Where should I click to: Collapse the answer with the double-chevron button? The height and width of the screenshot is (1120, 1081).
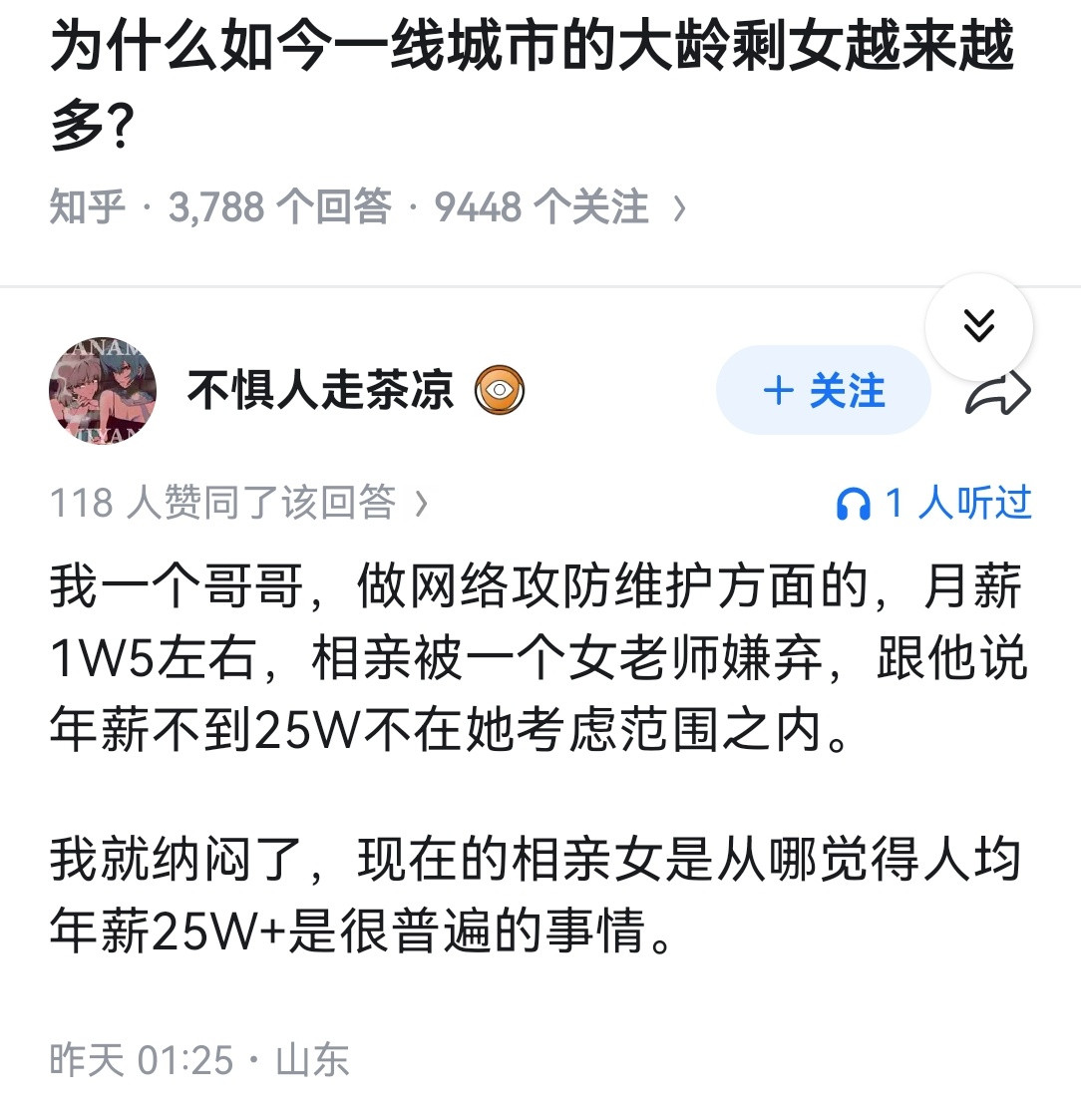click(979, 324)
